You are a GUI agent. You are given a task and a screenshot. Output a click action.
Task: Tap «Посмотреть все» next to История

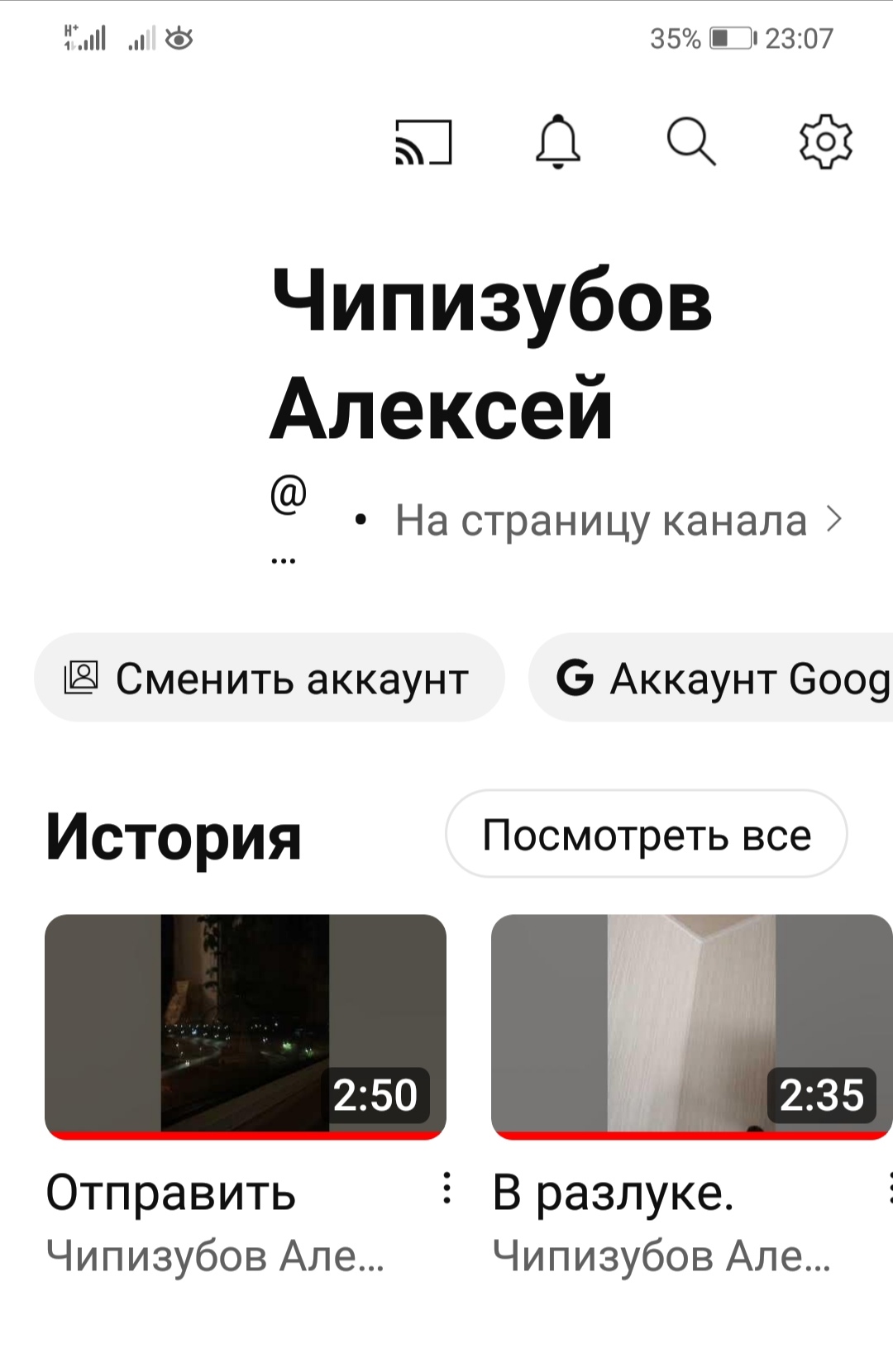(646, 834)
